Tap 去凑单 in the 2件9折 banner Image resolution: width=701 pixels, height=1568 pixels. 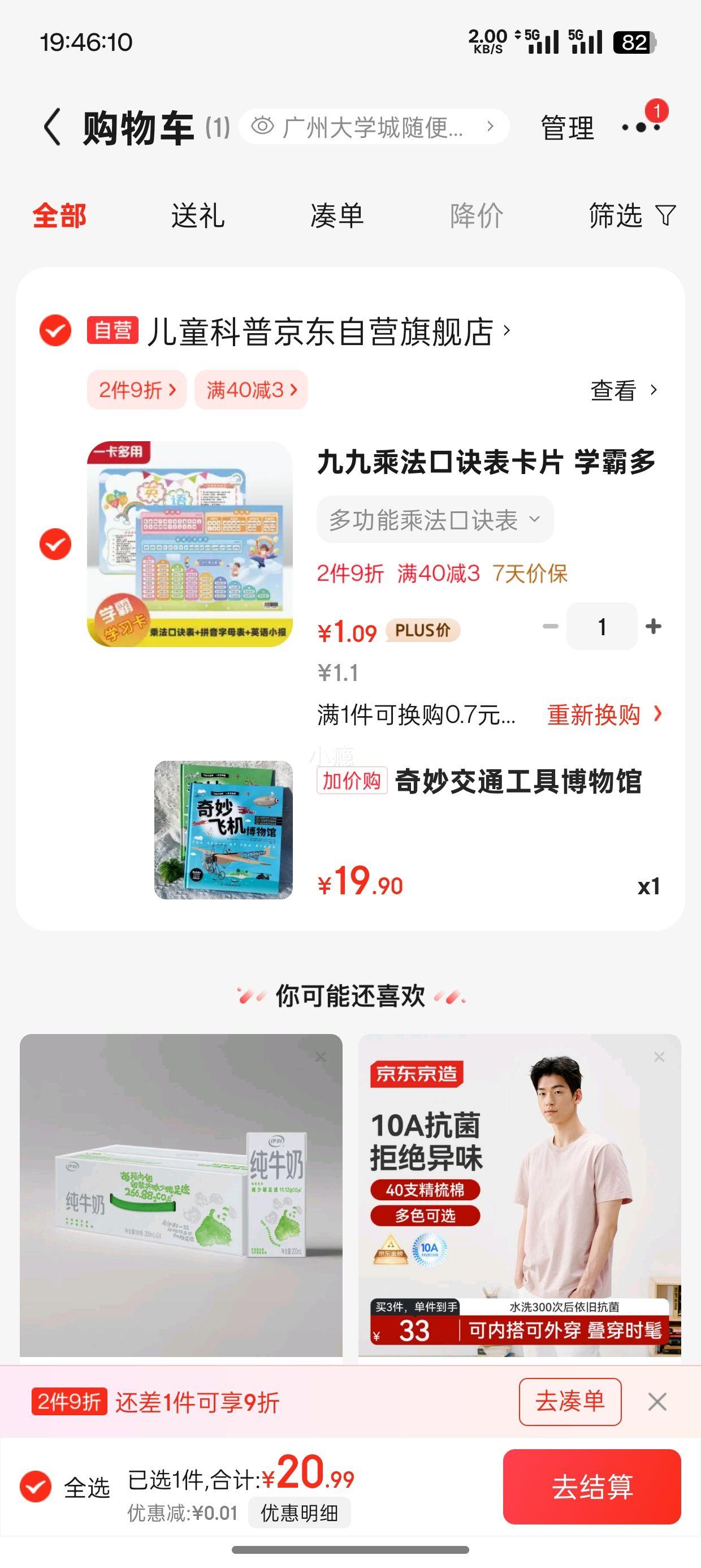570,1402
